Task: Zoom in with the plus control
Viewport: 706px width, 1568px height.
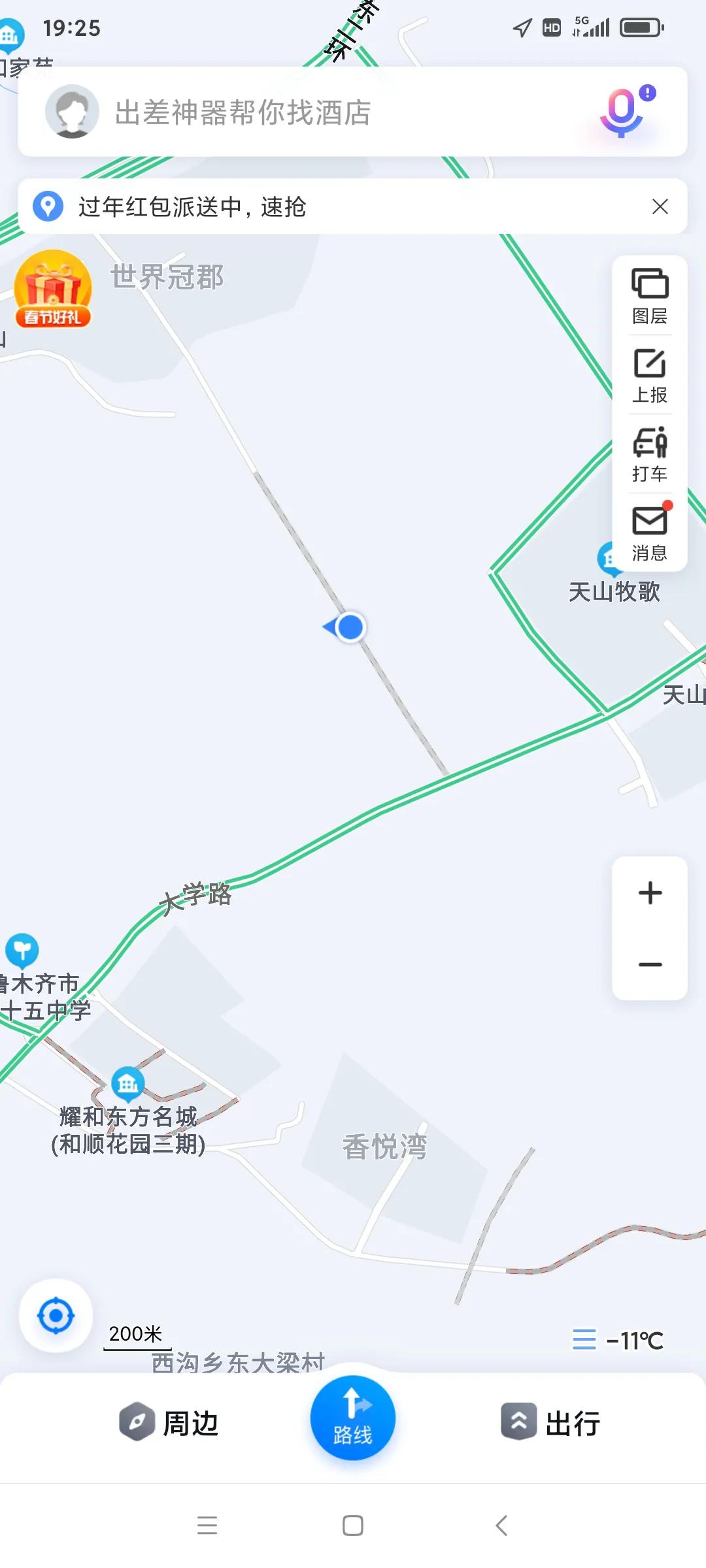Action: 650,893
